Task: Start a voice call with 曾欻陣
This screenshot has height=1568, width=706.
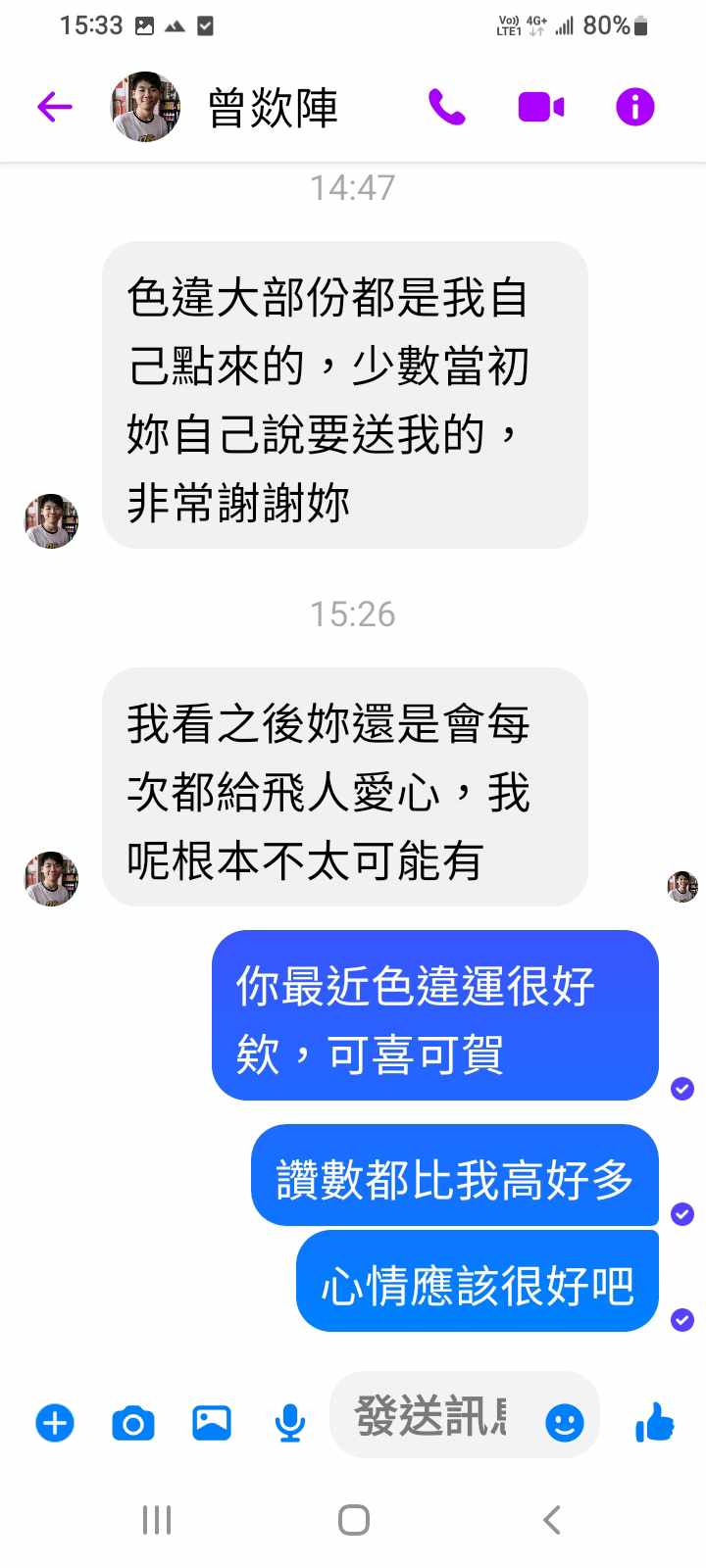Action: point(447,107)
